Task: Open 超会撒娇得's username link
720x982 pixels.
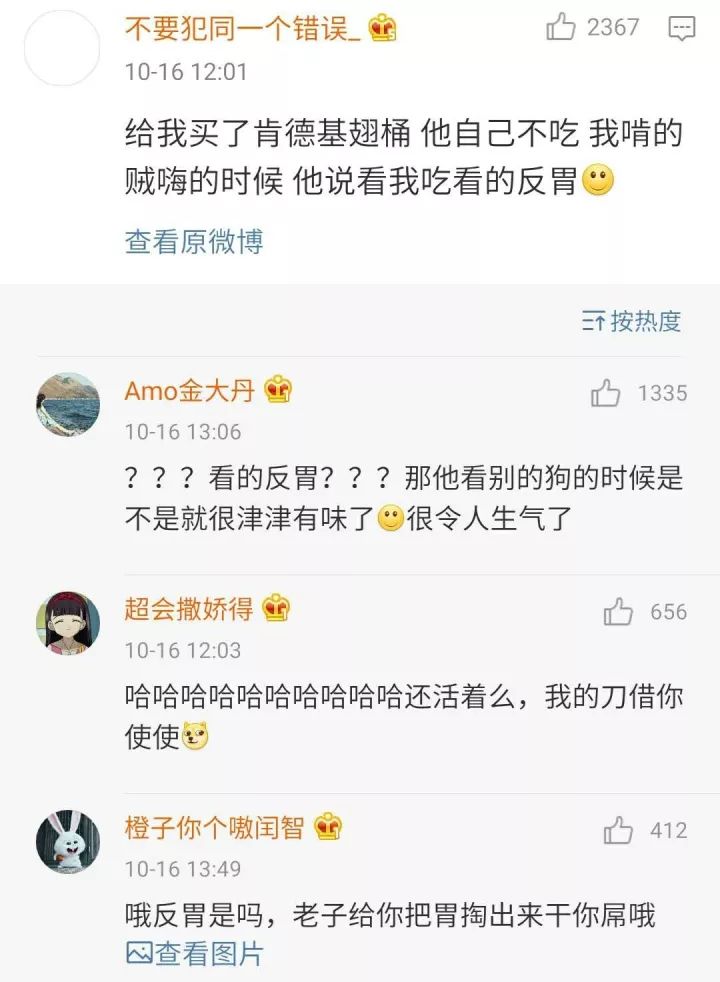Action: point(189,608)
